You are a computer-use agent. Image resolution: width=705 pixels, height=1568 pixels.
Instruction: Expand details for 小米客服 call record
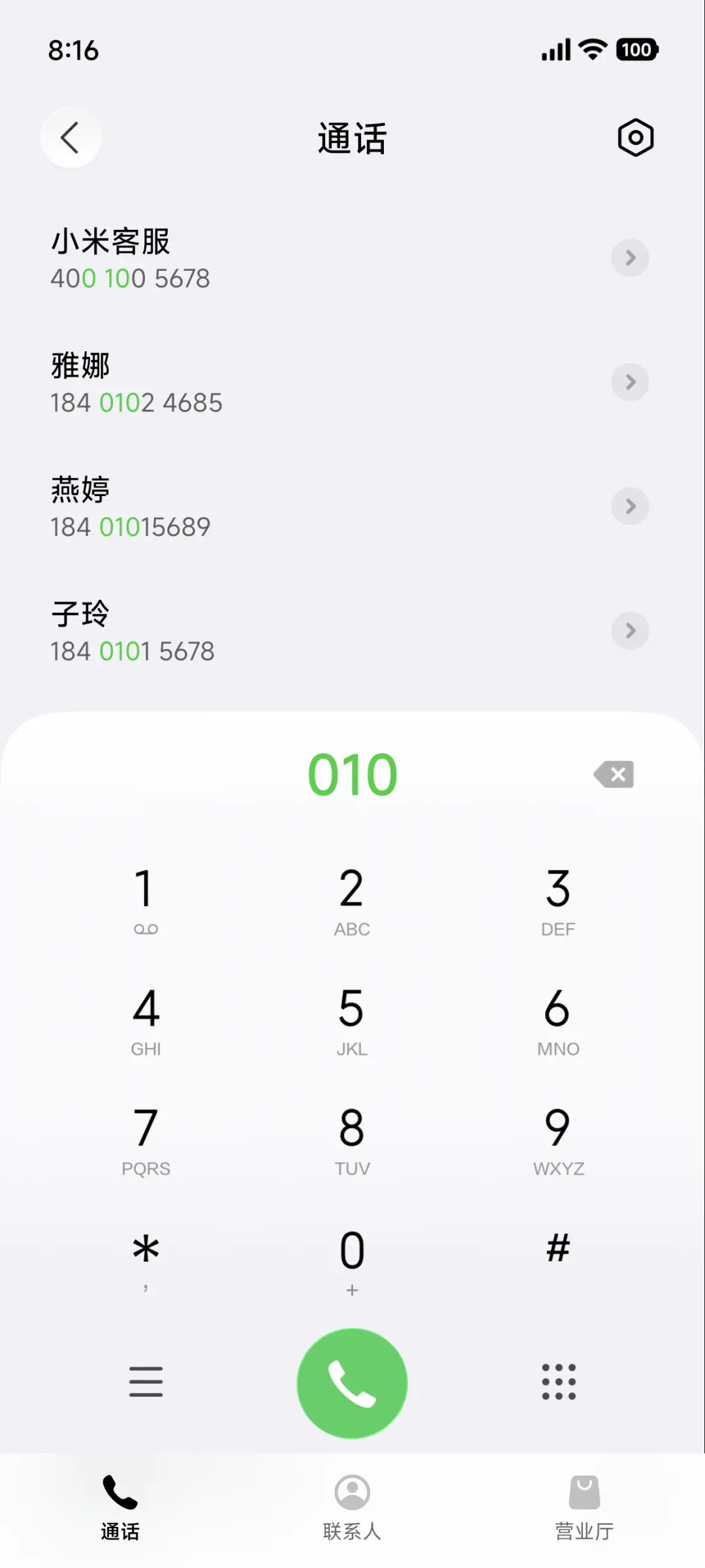pyautogui.click(x=629, y=259)
